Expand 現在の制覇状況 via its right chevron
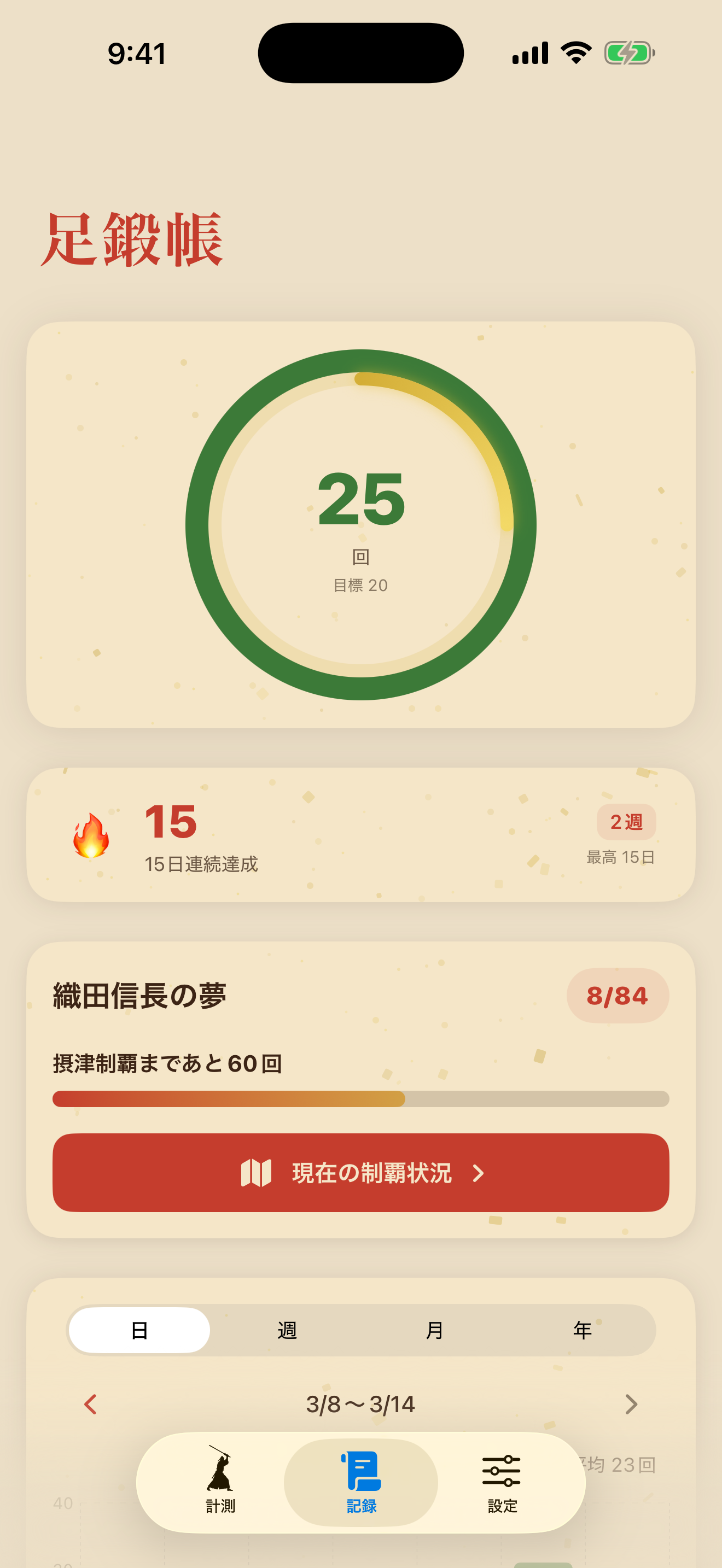722x1568 pixels. pyautogui.click(x=479, y=1173)
